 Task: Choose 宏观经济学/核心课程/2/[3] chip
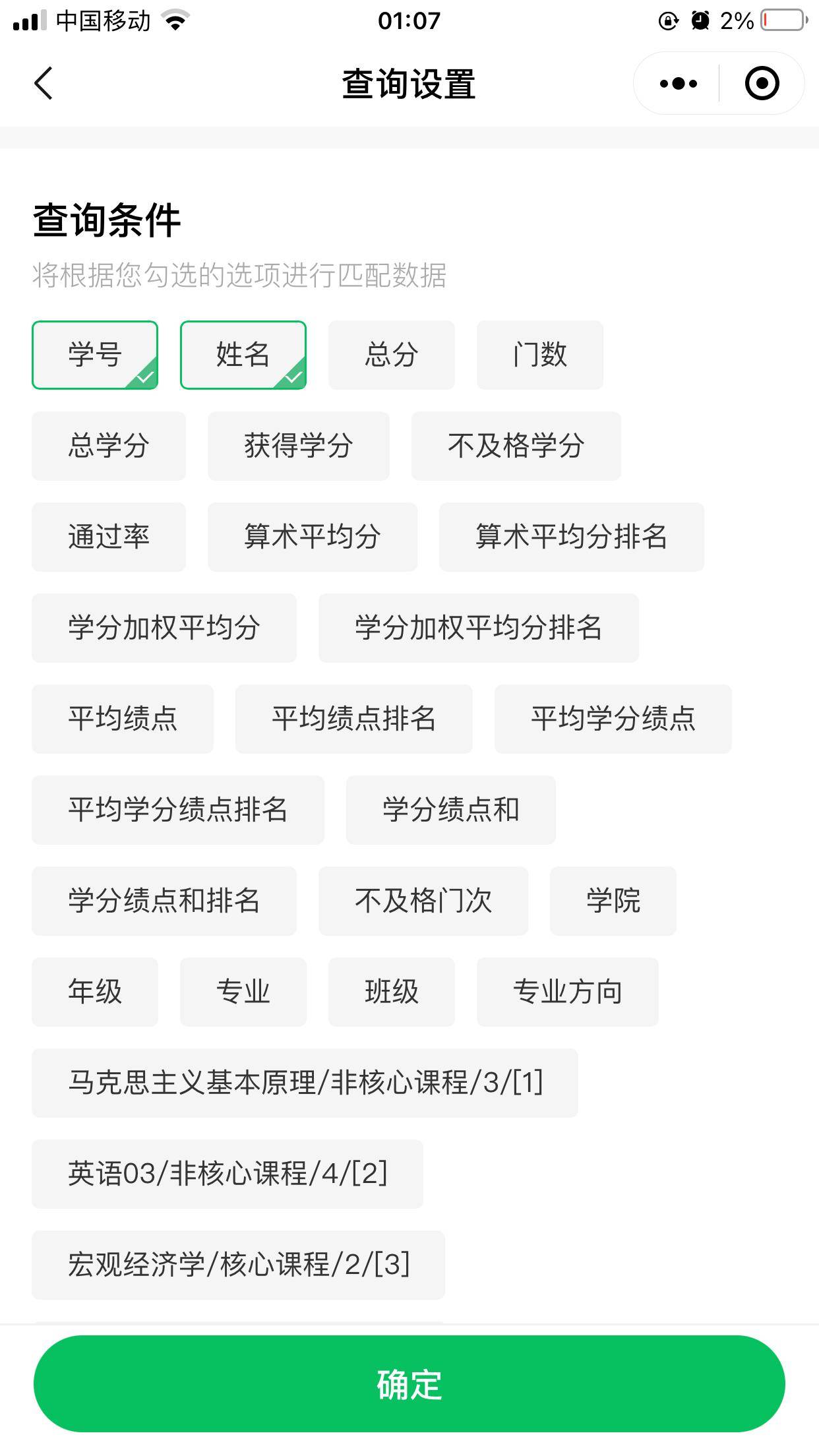point(239,1265)
